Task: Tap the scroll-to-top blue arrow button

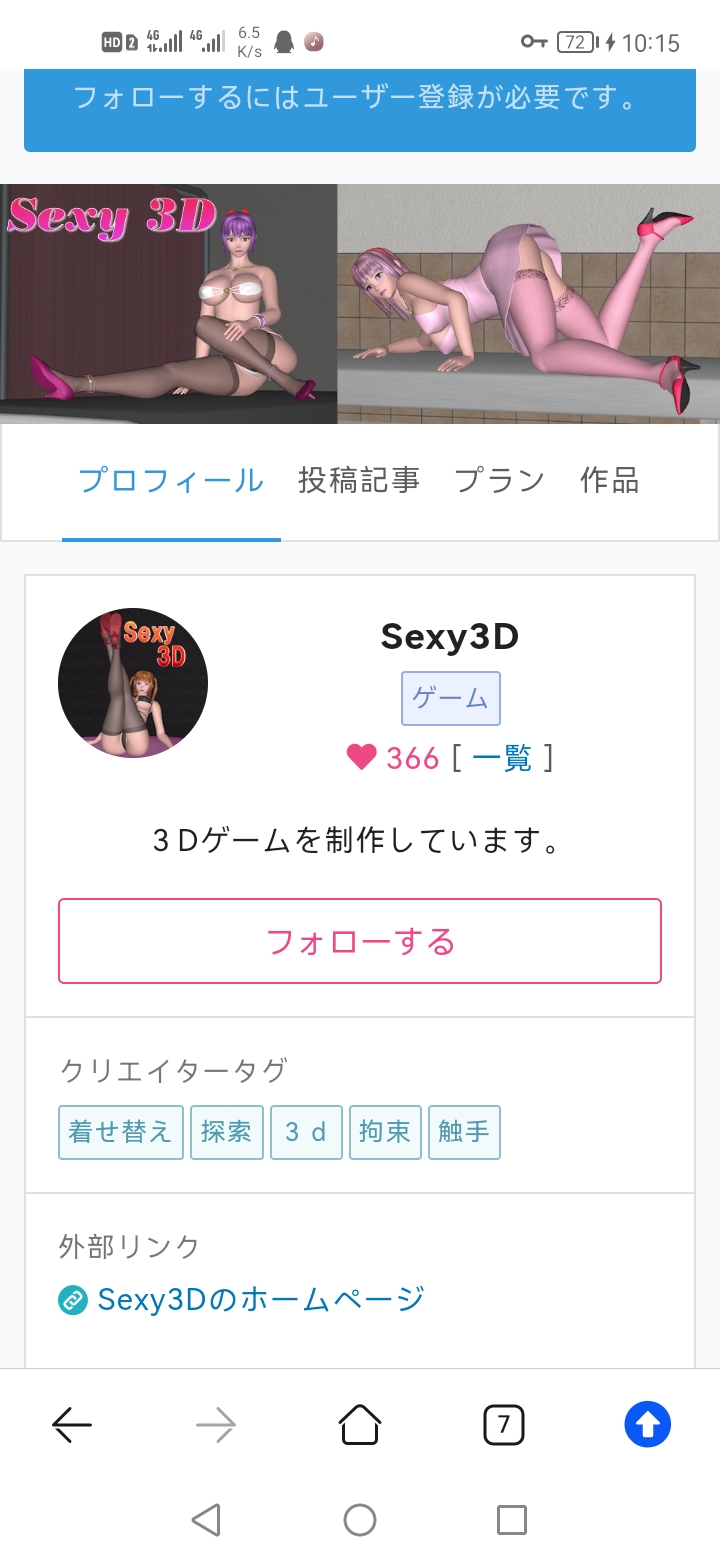Action: pyautogui.click(x=647, y=1424)
